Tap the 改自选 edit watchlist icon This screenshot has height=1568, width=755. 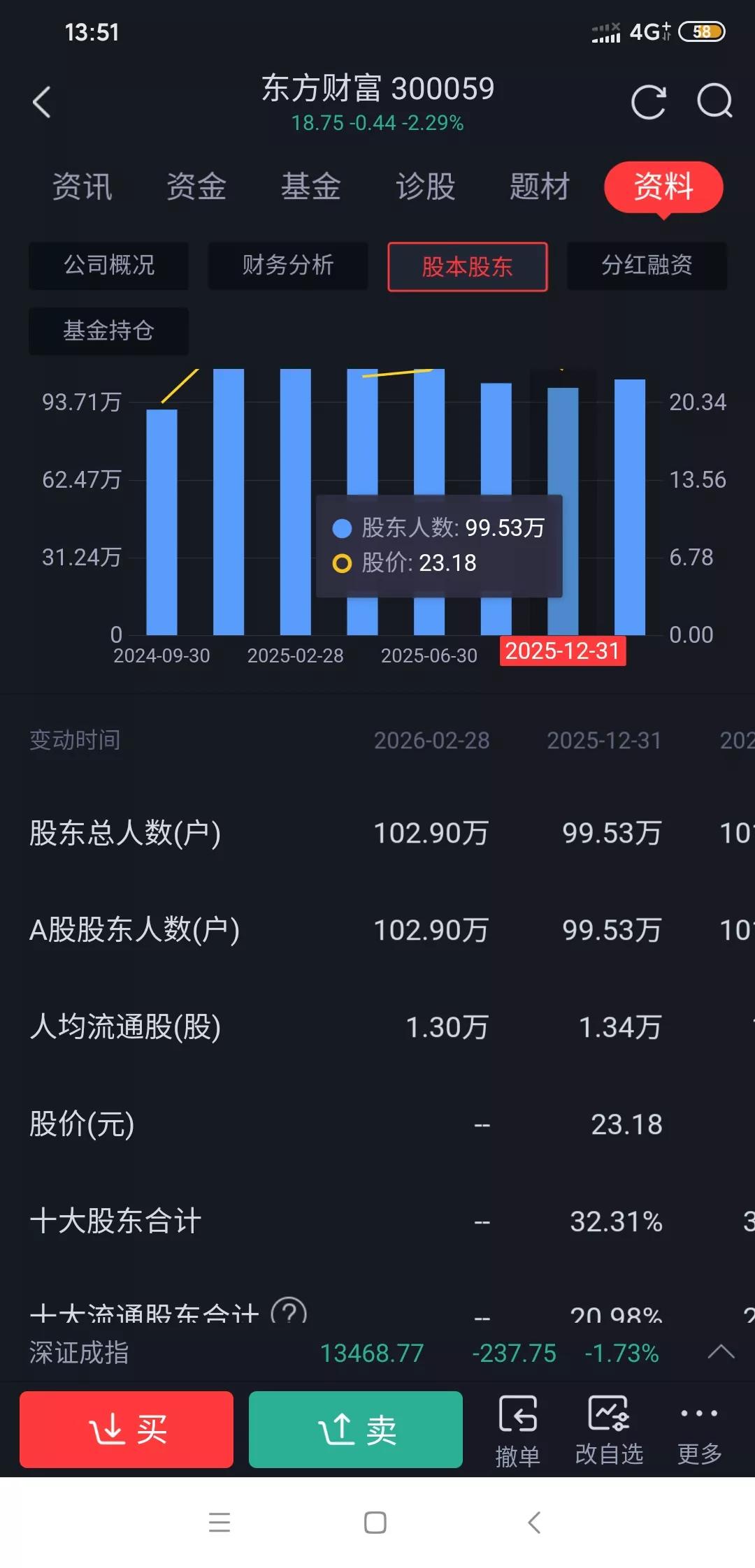click(610, 1429)
